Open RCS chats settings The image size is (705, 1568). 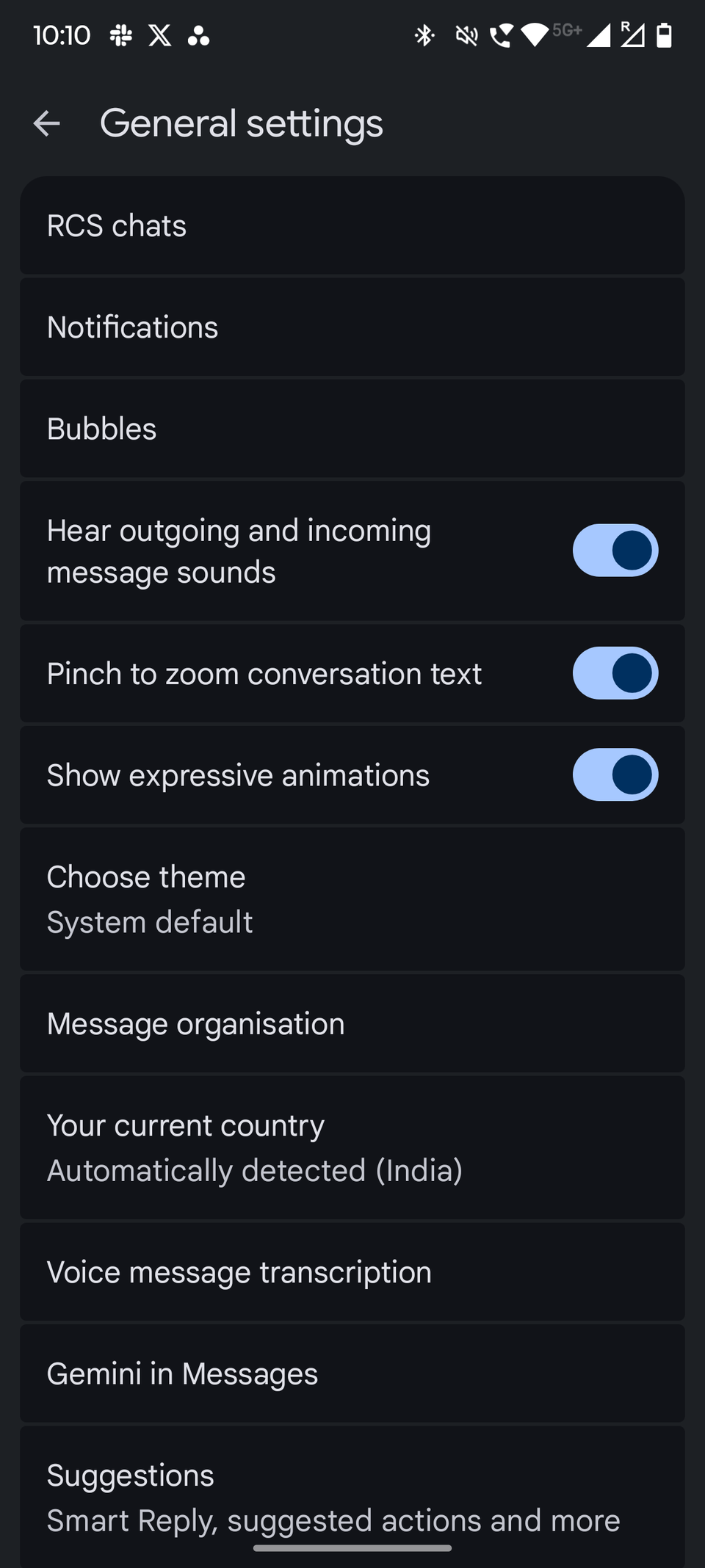352,225
